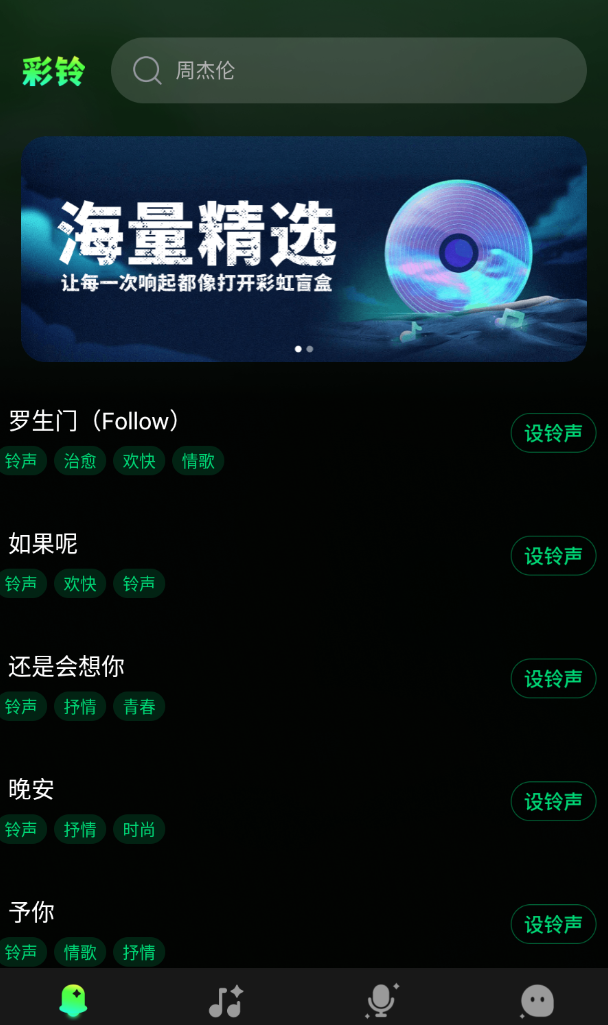Open the song 如果呢
Image resolution: width=608 pixels, height=1025 pixels.
43,544
